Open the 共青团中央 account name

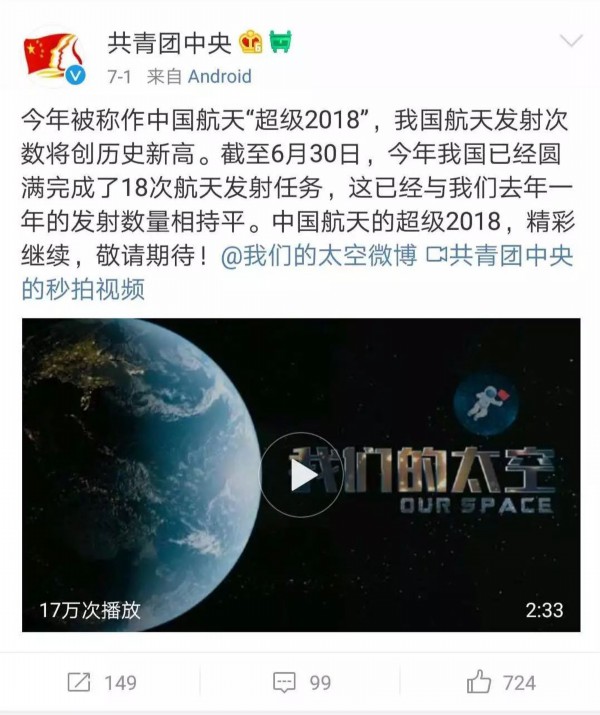click(168, 42)
